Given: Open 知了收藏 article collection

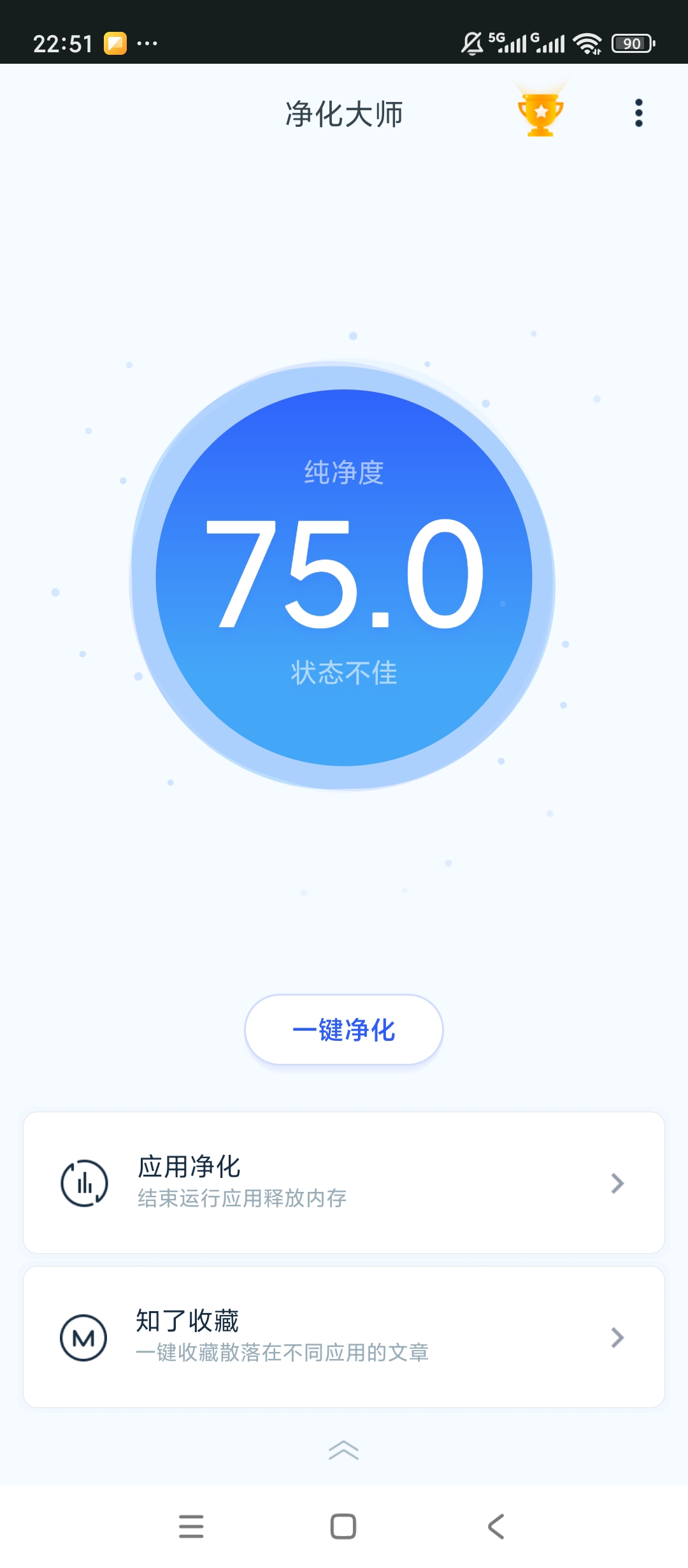Looking at the screenshot, I should [344, 1339].
